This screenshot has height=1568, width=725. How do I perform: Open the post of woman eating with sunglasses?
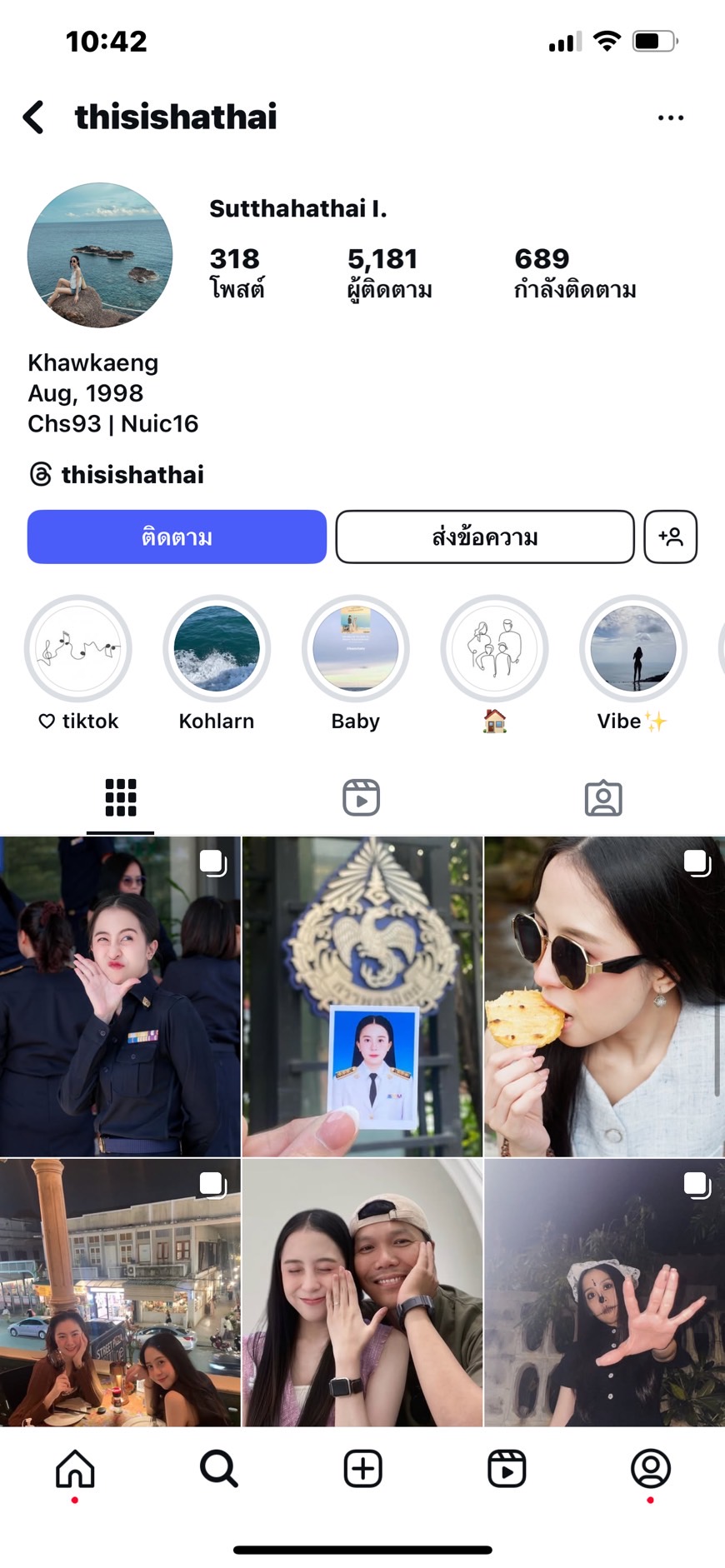(604, 996)
